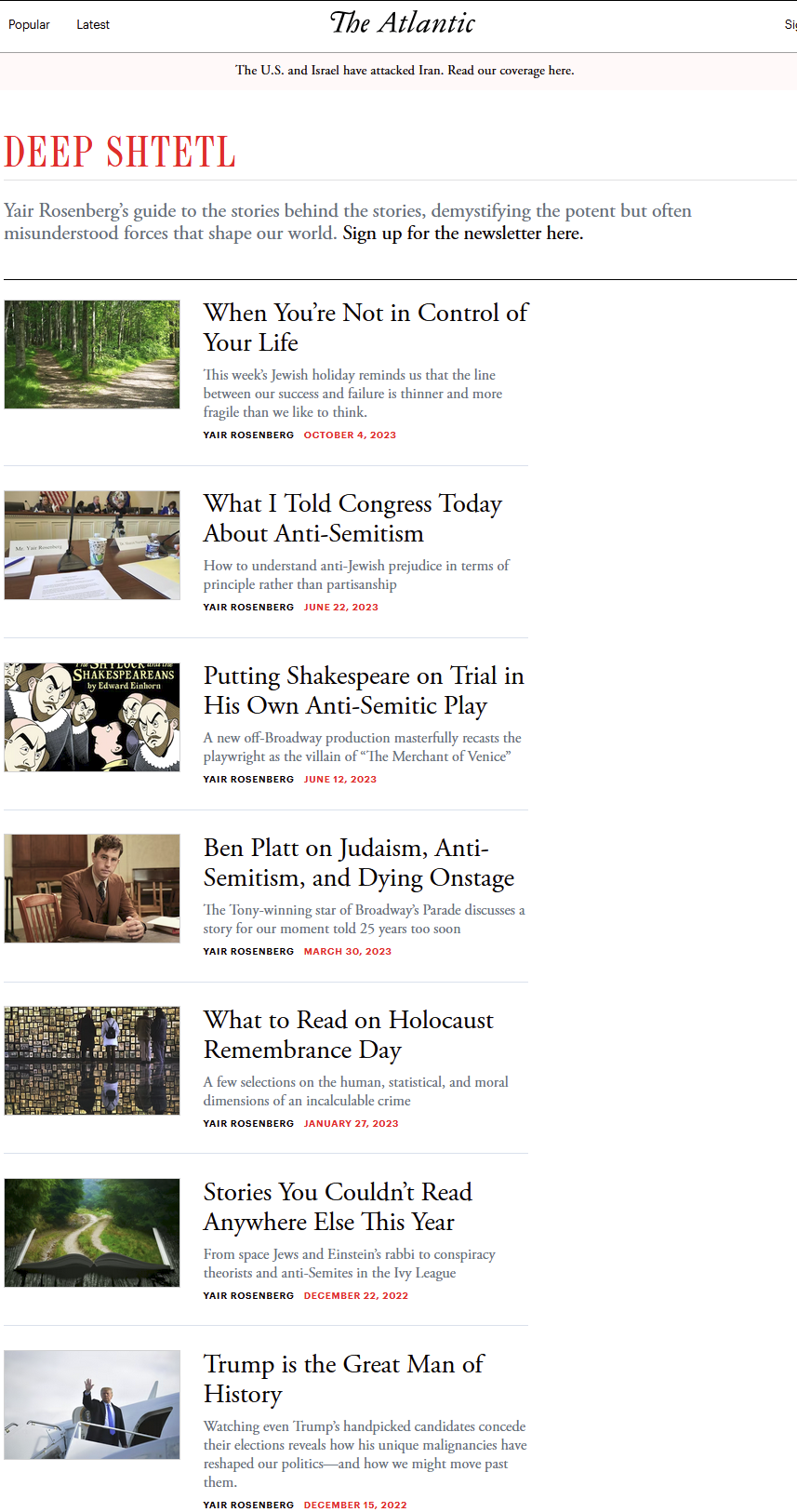Read "Stories You Couldn't Read Anywhere Else"
The width and height of the screenshot is (797, 1512).
pyautogui.click(x=338, y=1207)
